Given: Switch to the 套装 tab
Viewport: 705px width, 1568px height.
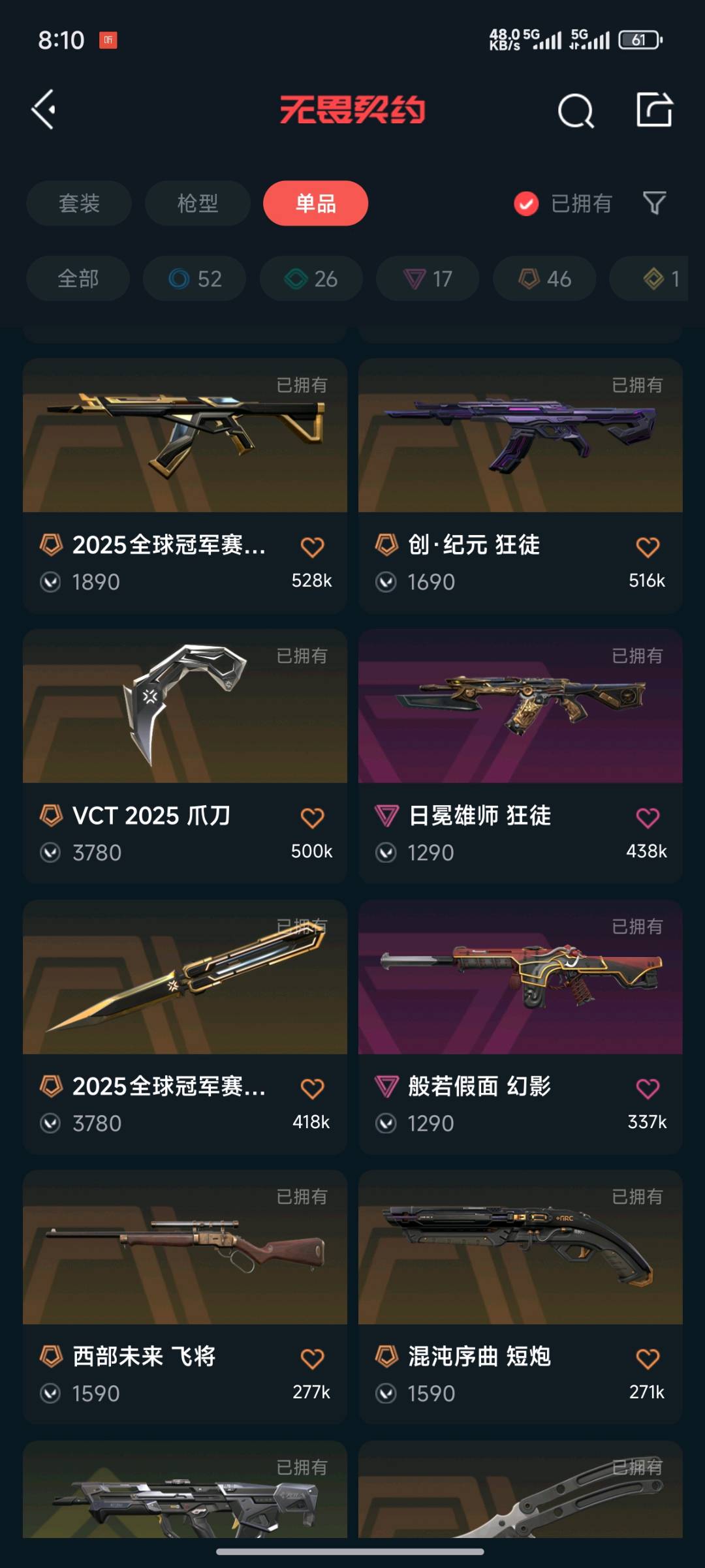Looking at the screenshot, I should tap(79, 204).
